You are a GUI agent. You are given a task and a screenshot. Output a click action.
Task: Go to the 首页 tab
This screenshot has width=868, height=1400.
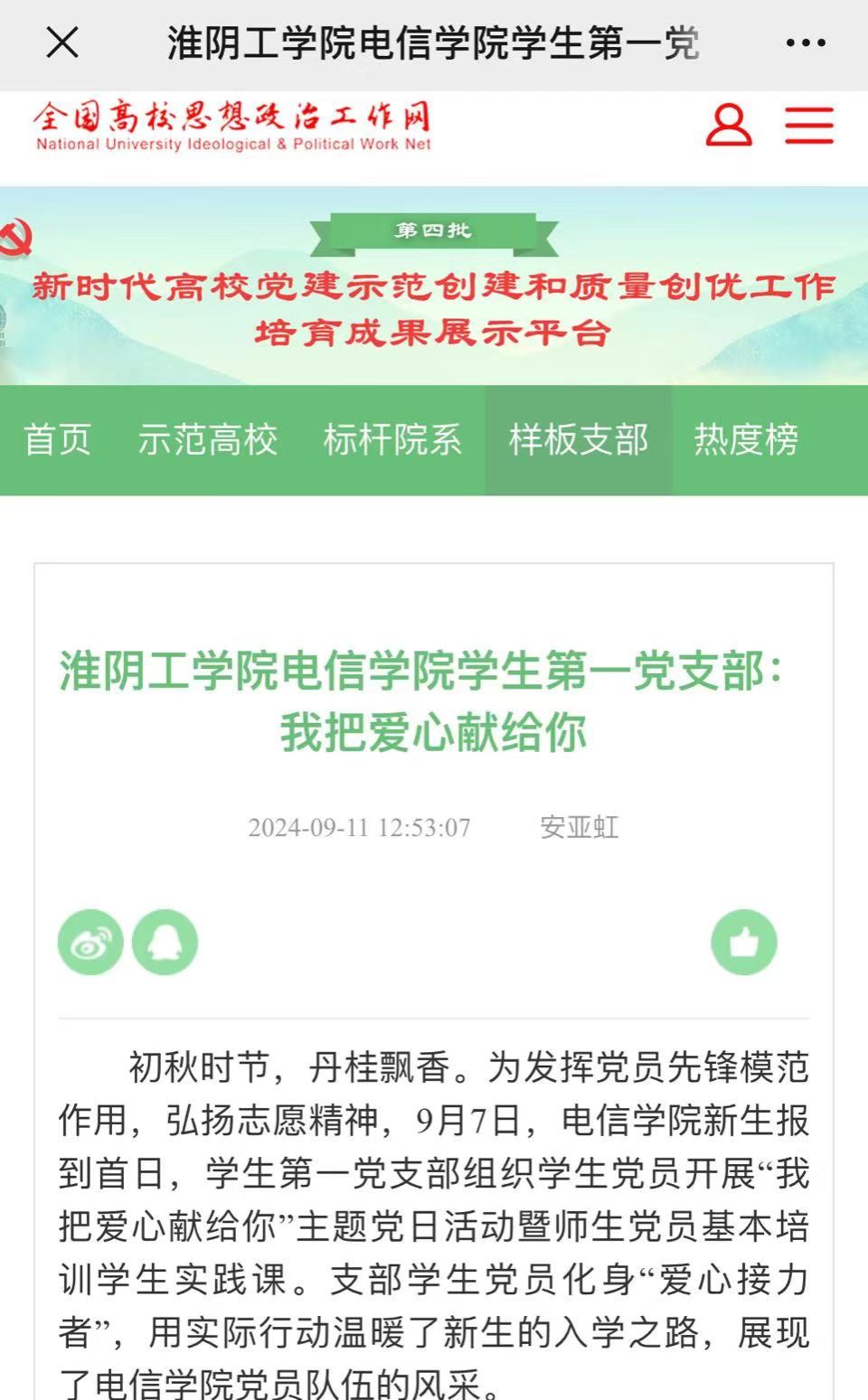(58, 440)
